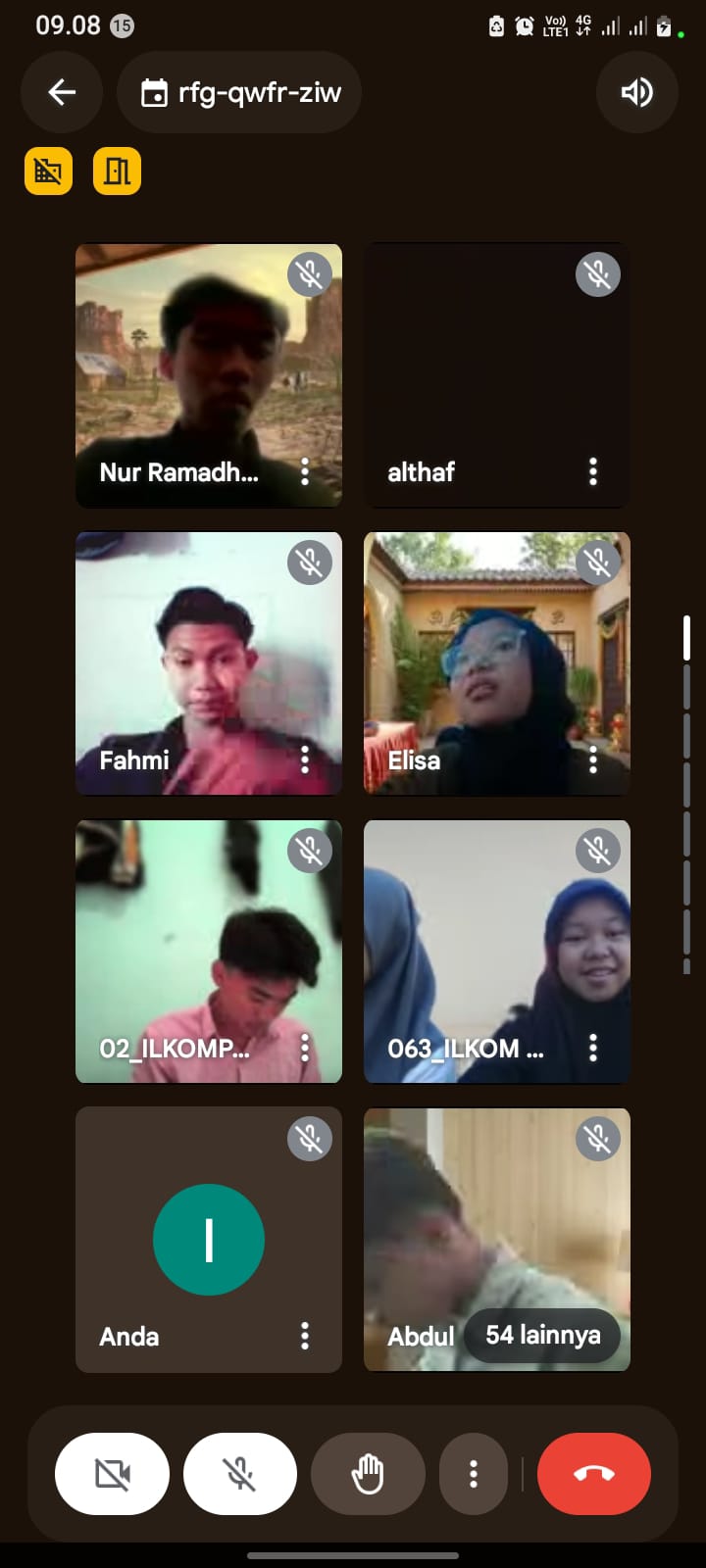Image resolution: width=706 pixels, height=1568 pixels.
Task: Turn on the camera
Action: [x=112, y=1473]
